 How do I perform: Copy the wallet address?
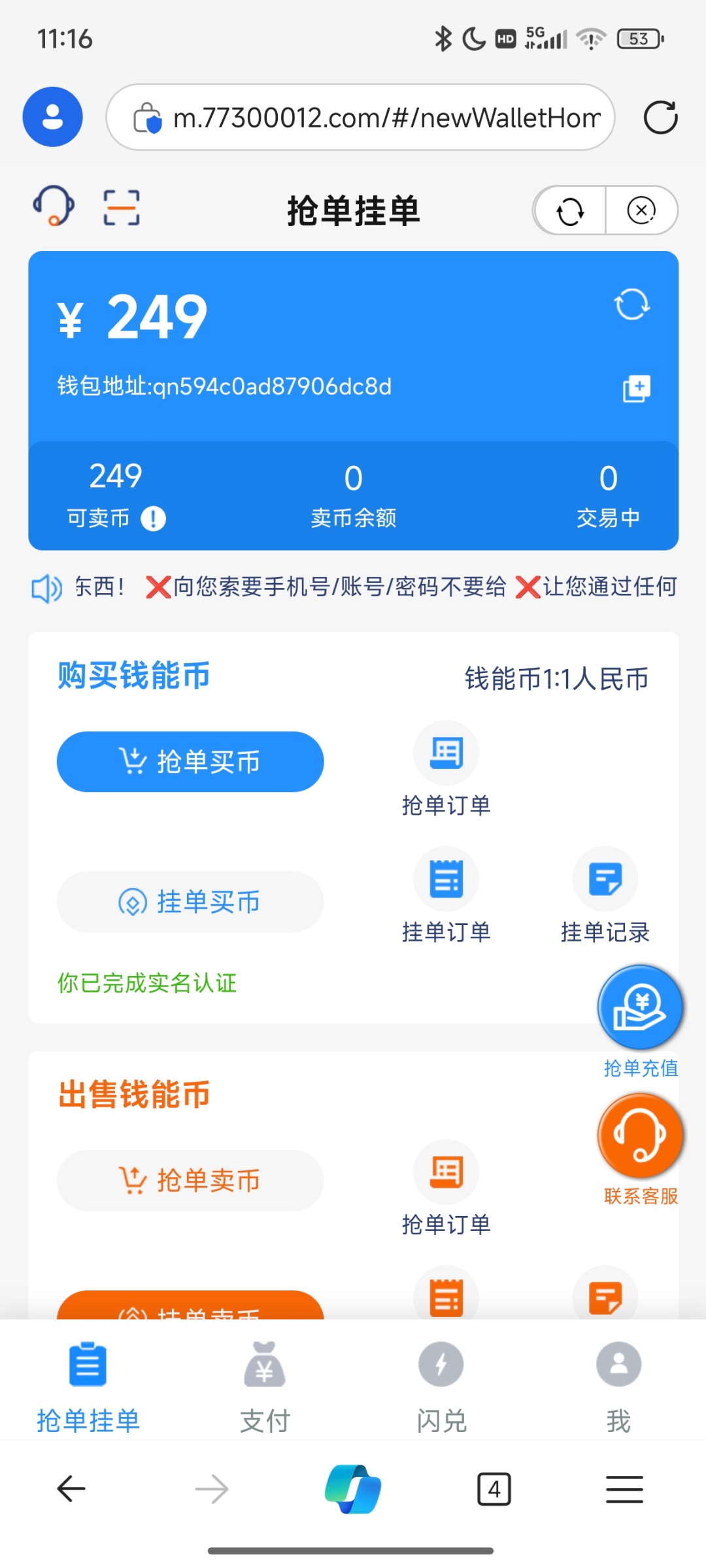(636, 388)
